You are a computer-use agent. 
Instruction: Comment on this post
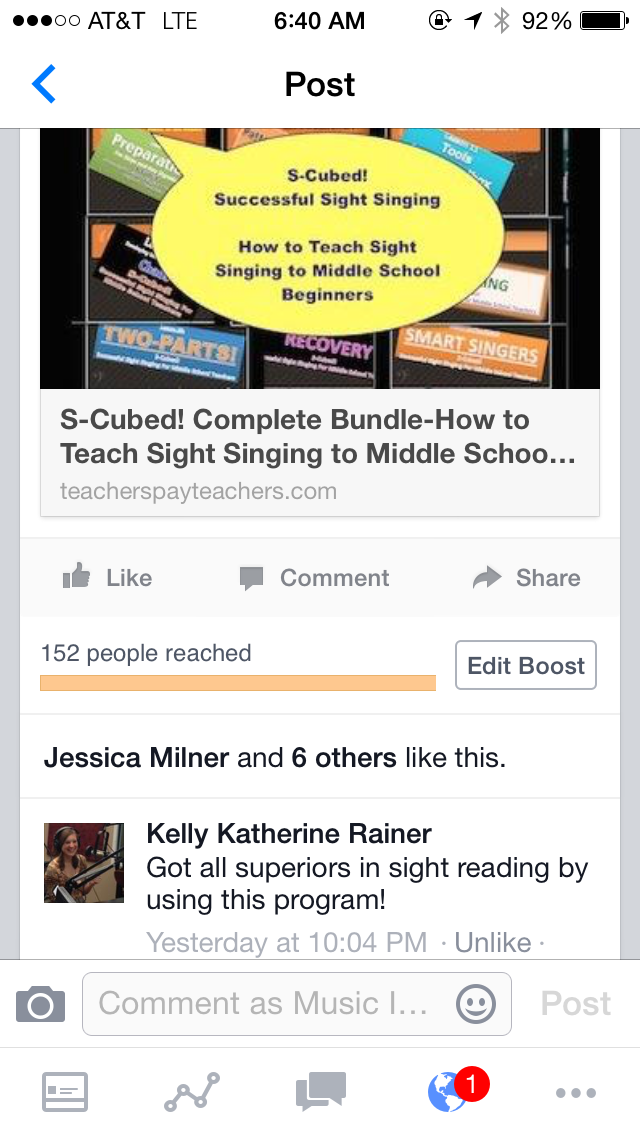tap(314, 577)
